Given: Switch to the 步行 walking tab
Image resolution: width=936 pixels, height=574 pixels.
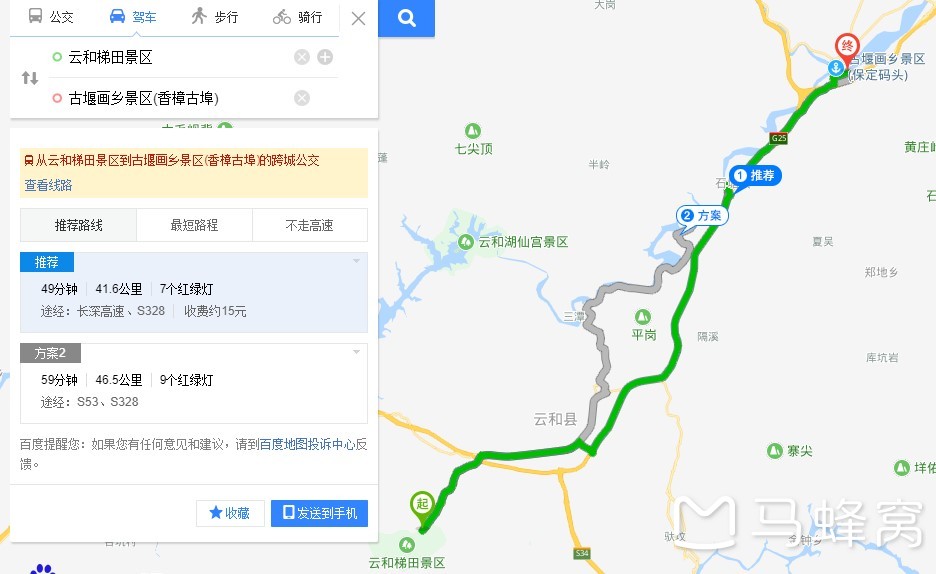Looking at the screenshot, I should 214,17.
